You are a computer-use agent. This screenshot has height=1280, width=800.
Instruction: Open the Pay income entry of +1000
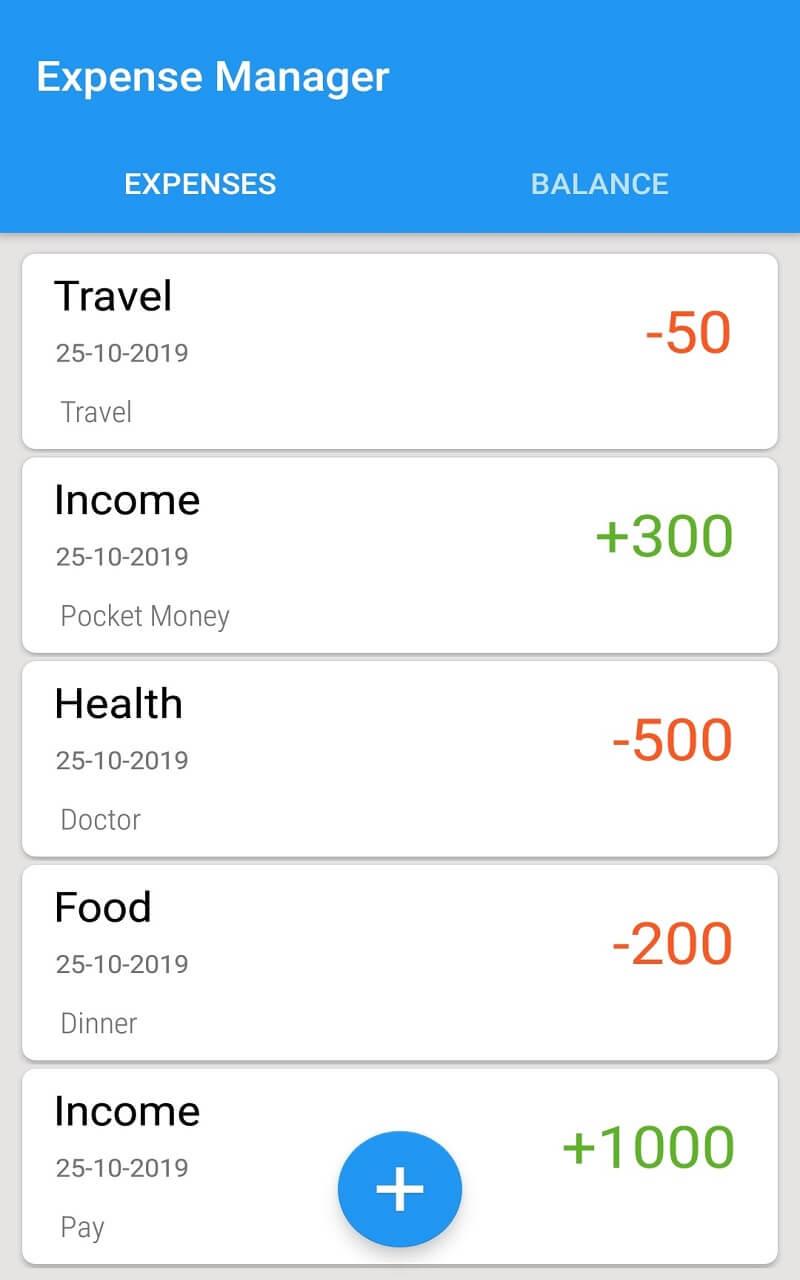[x=400, y=1167]
